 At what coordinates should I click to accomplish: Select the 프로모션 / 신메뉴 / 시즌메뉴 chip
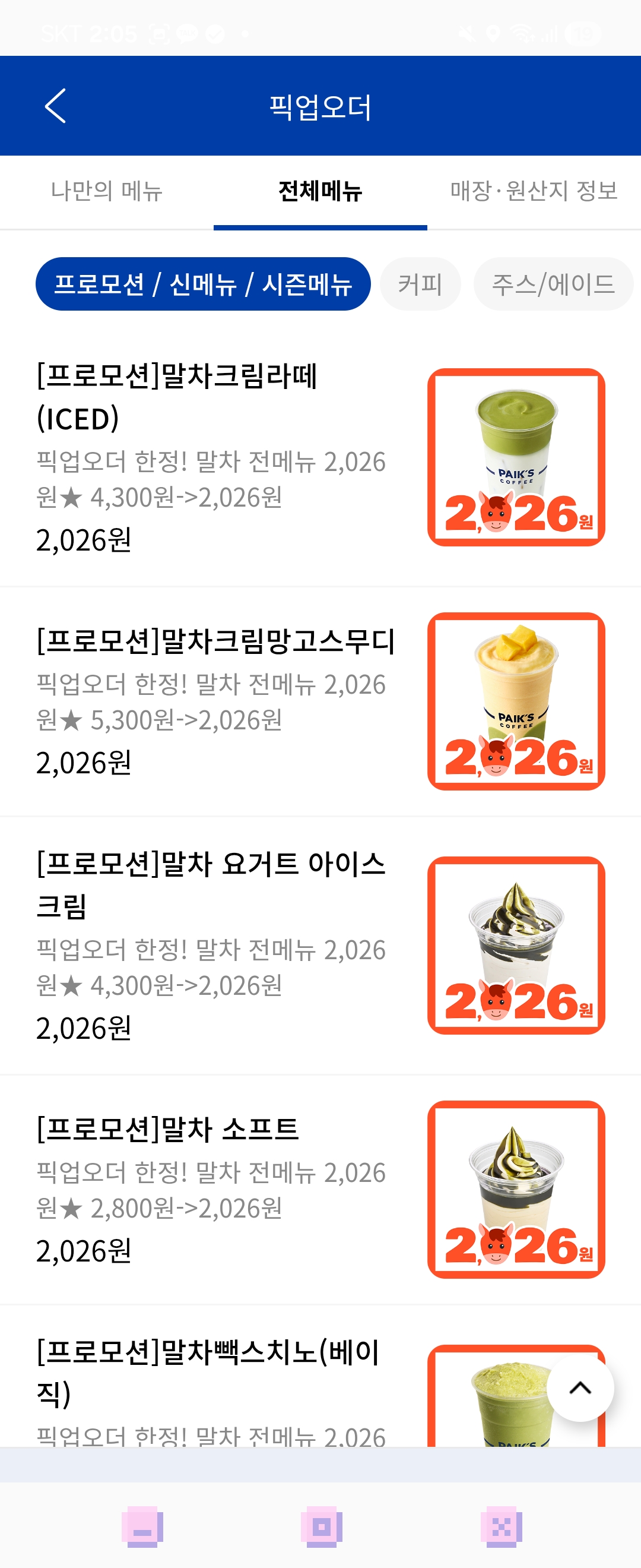202,284
